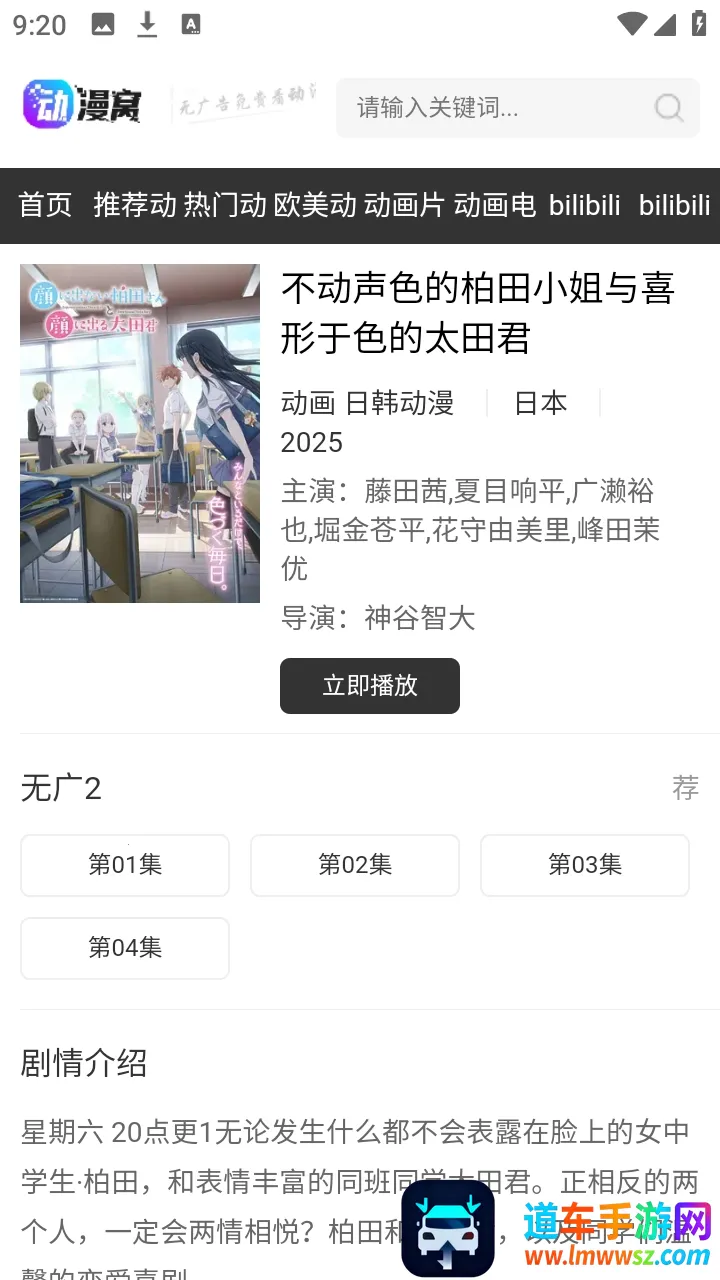Play episode 第02集

click(x=355, y=865)
